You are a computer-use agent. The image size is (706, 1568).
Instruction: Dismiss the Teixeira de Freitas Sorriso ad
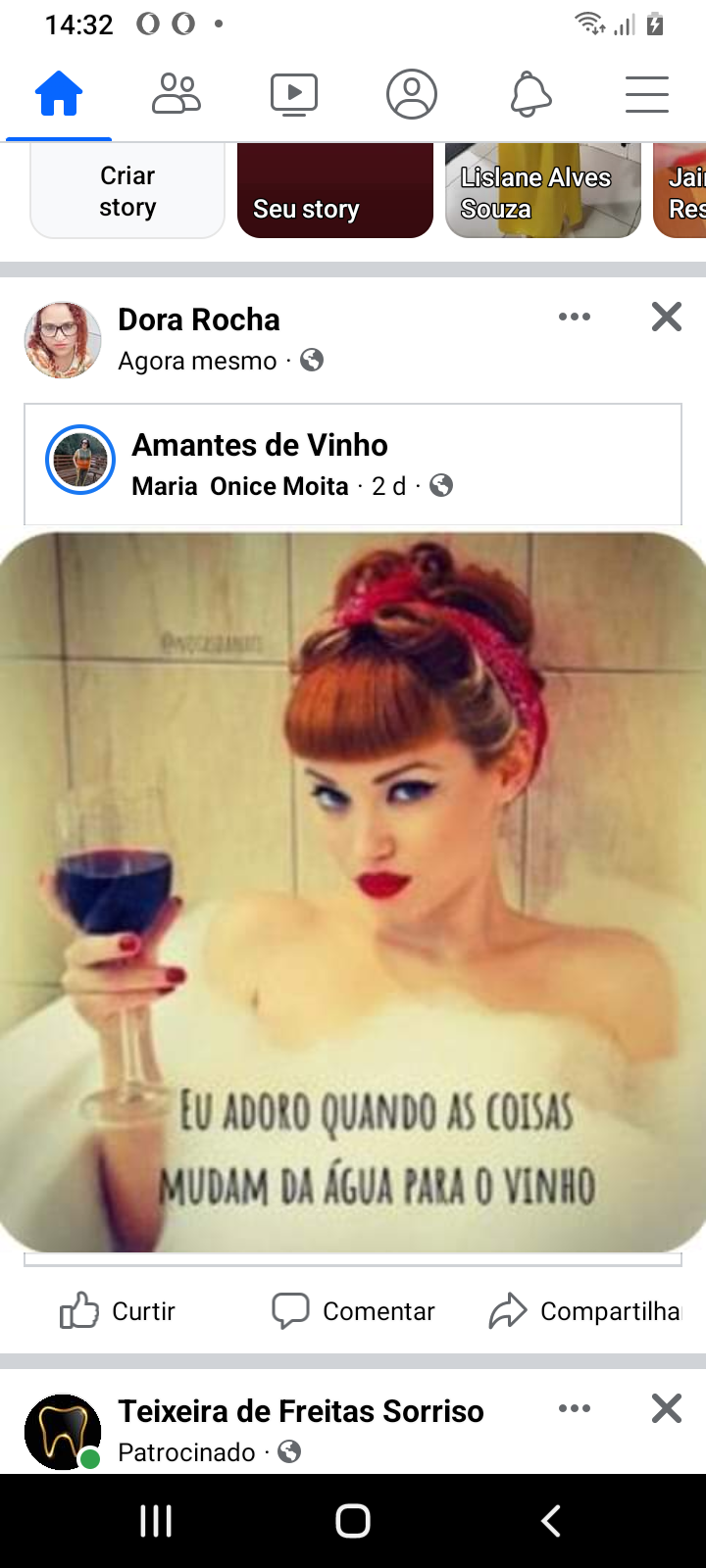pyautogui.click(x=667, y=1408)
